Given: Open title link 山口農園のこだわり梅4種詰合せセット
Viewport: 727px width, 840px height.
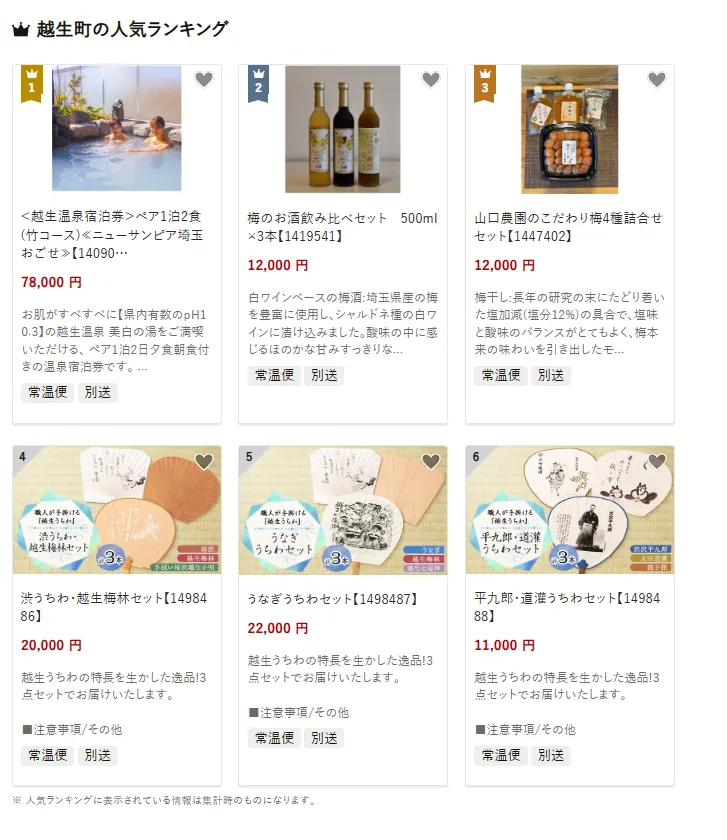Looking at the screenshot, I should point(568,227).
